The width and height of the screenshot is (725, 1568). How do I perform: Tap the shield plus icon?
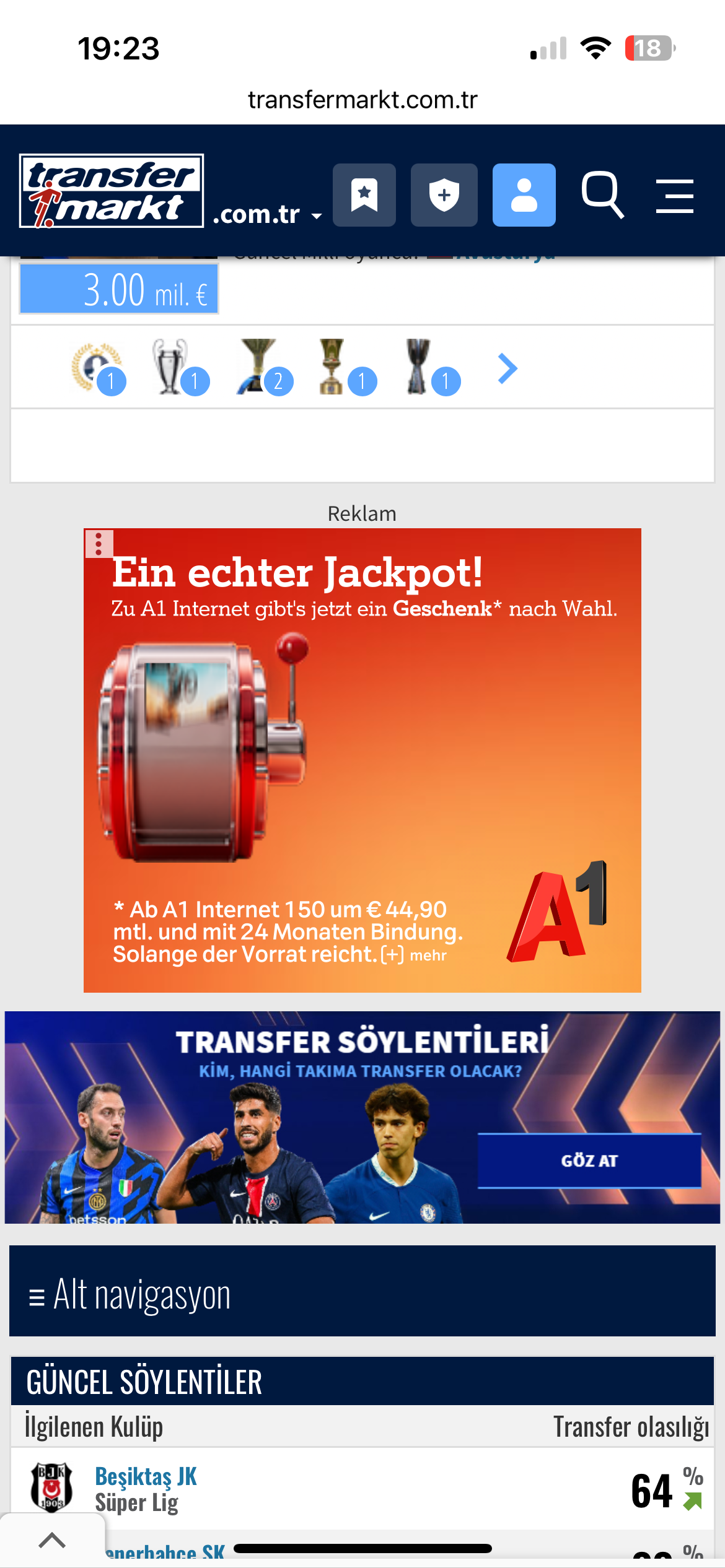444,195
